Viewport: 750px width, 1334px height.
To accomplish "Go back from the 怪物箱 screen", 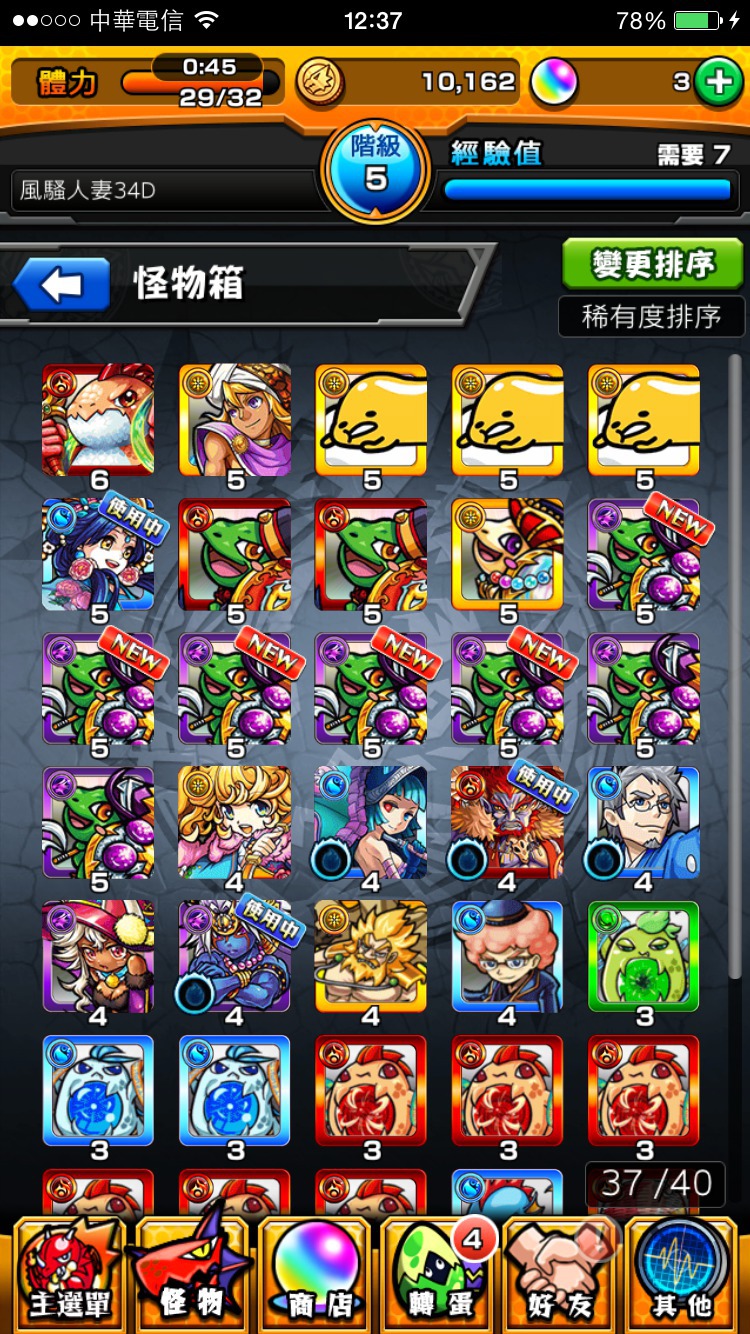I will (62, 285).
